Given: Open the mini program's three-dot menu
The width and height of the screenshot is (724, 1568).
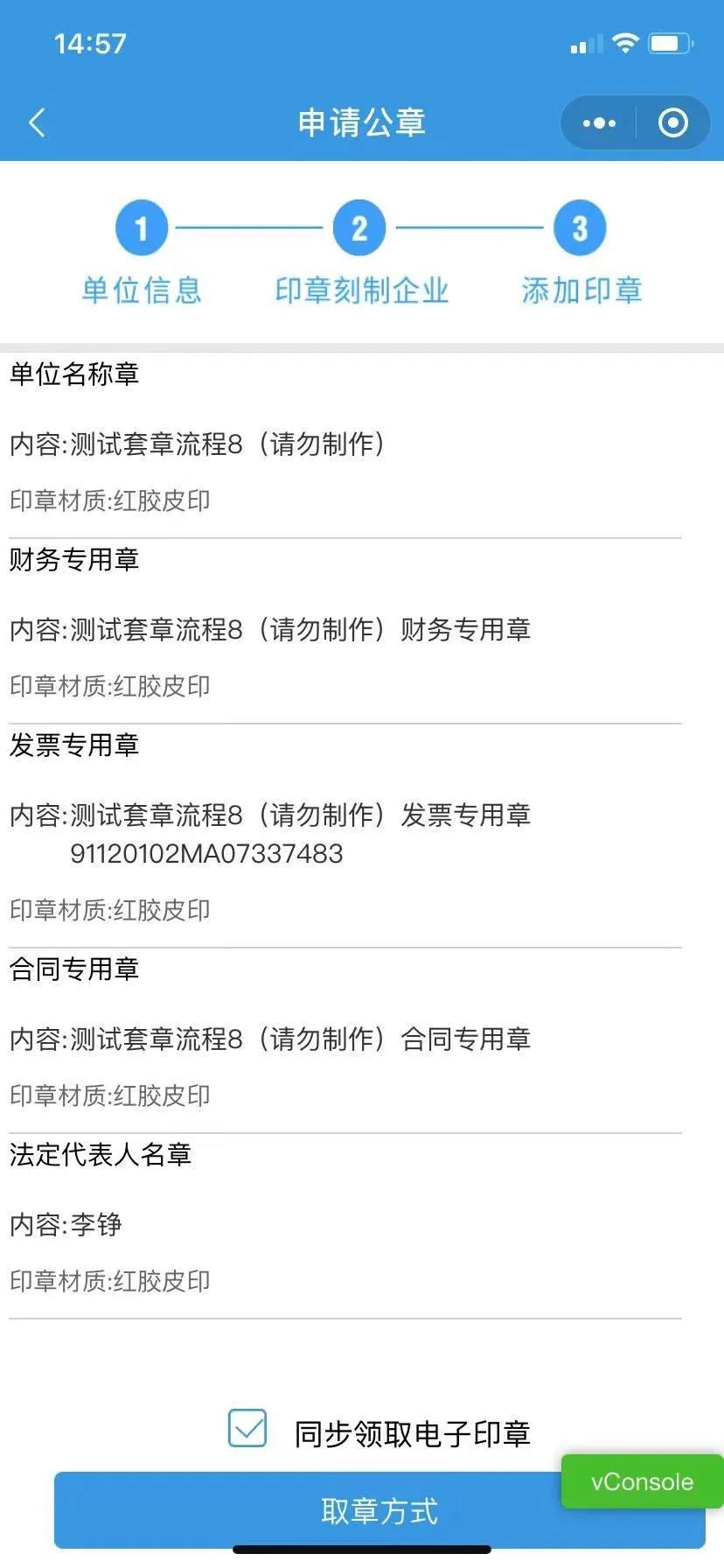Looking at the screenshot, I should (599, 122).
